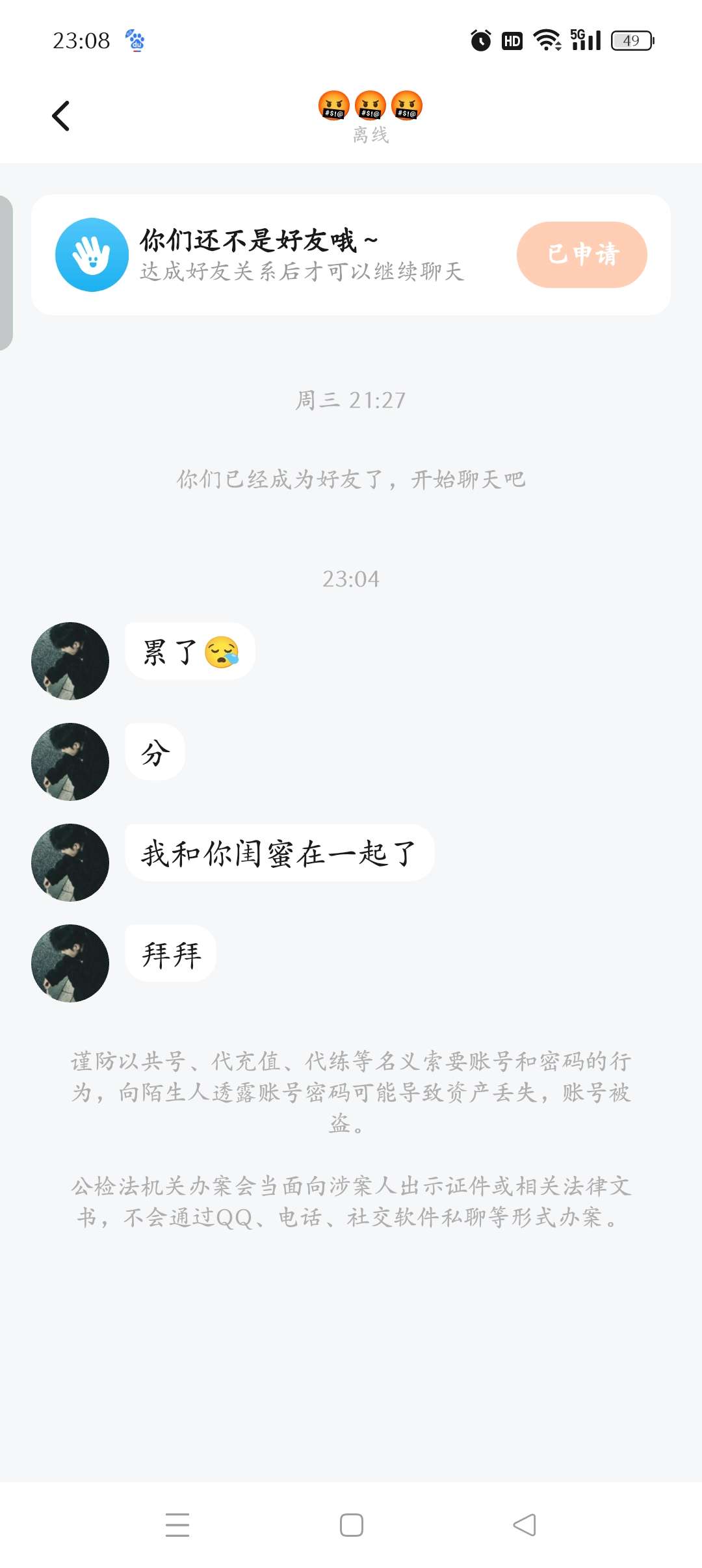Viewport: 702px width, 1568px height.
Task: Open the system recent apps menu
Action: 177,1524
